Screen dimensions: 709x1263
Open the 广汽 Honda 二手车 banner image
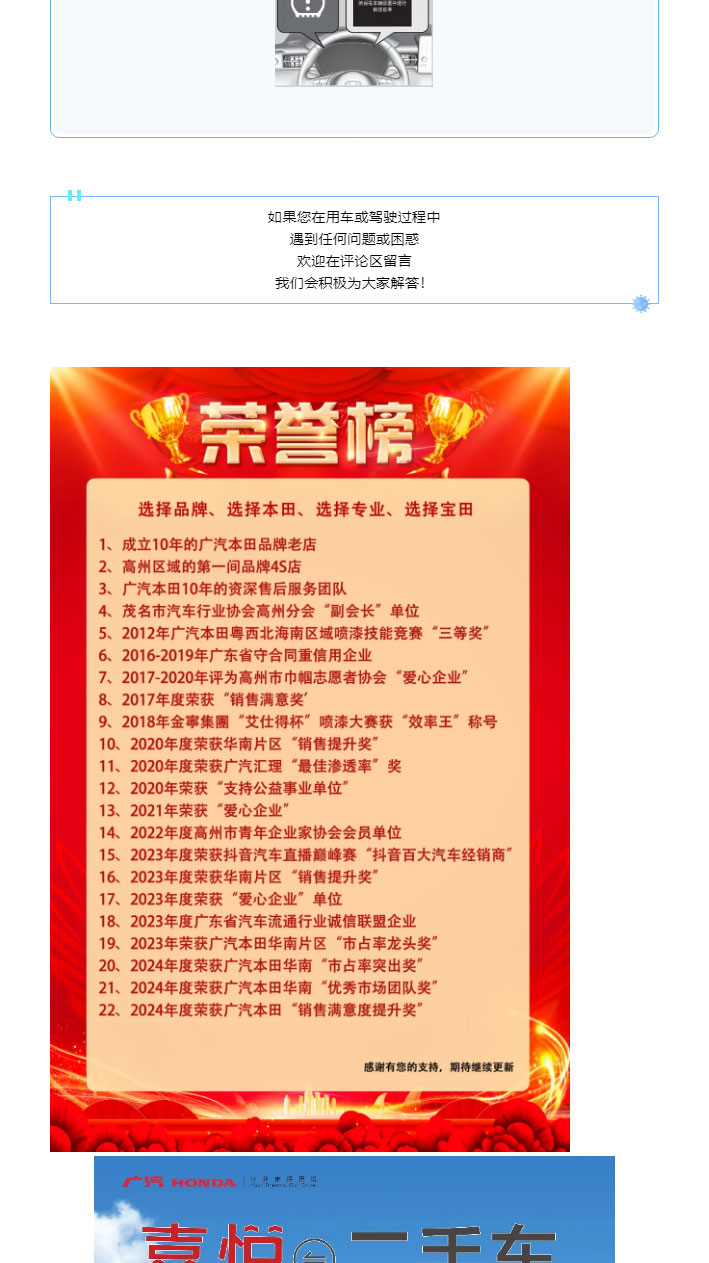point(354,1212)
